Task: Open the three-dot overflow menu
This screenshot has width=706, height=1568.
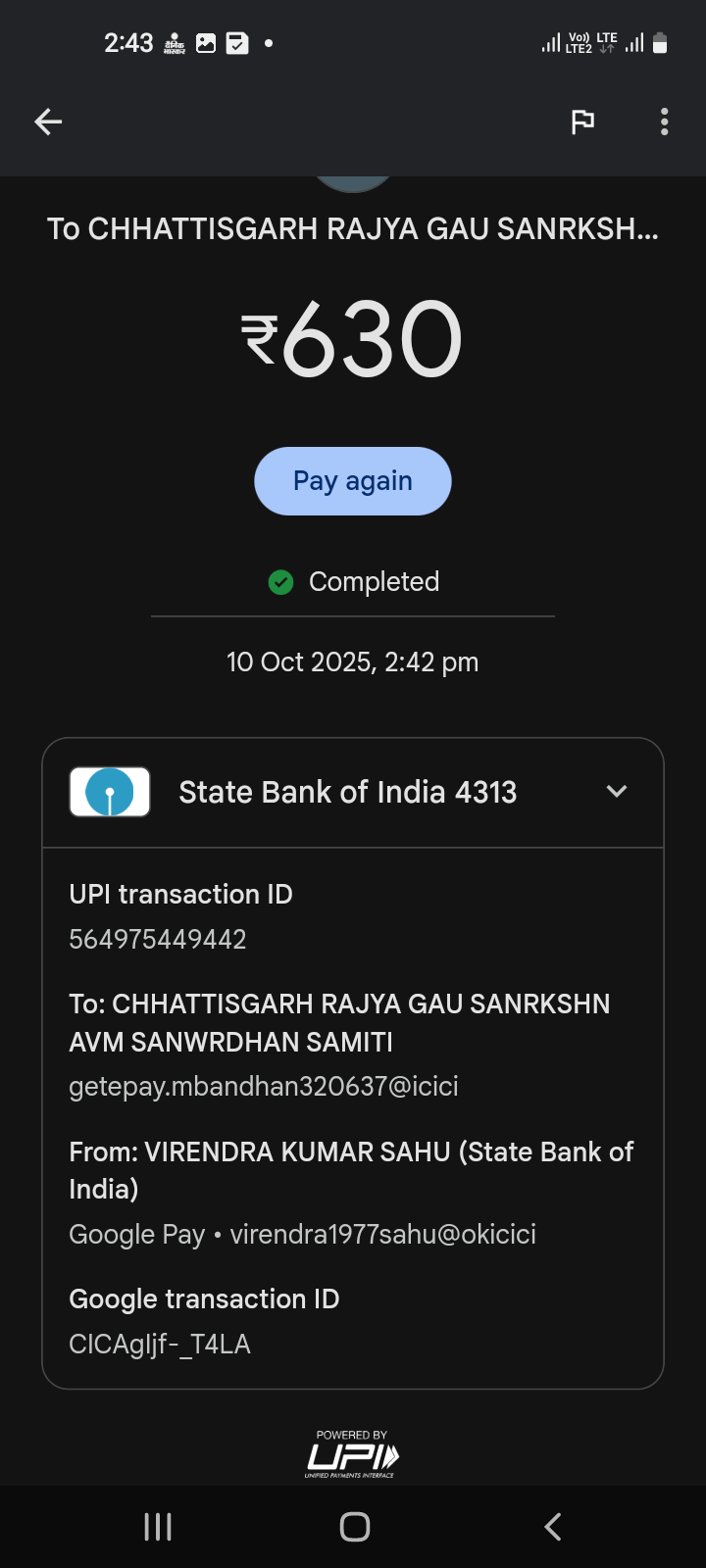Action: click(664, 122)
